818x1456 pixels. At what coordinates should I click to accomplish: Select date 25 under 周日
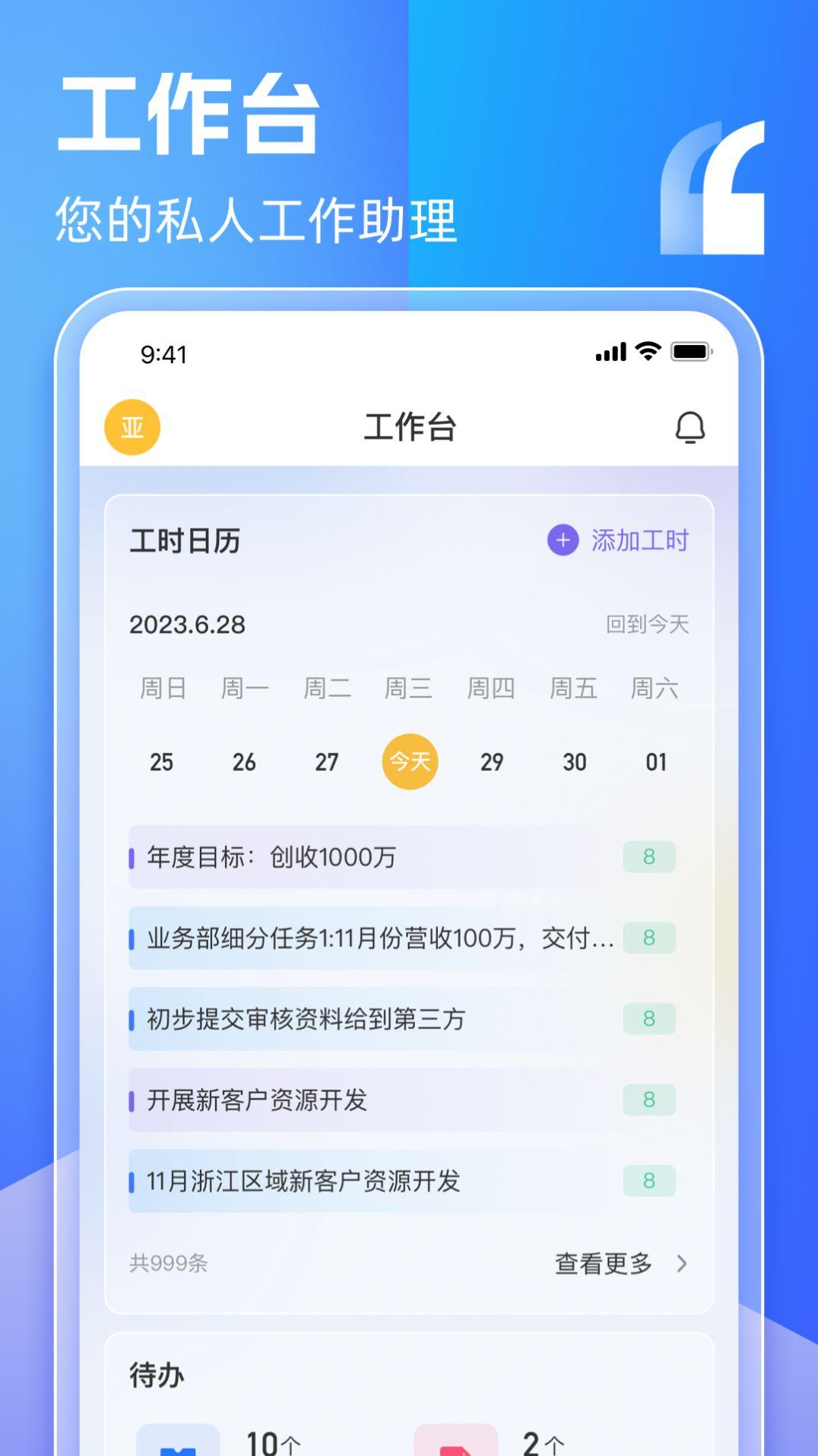(x=160, y=761)
